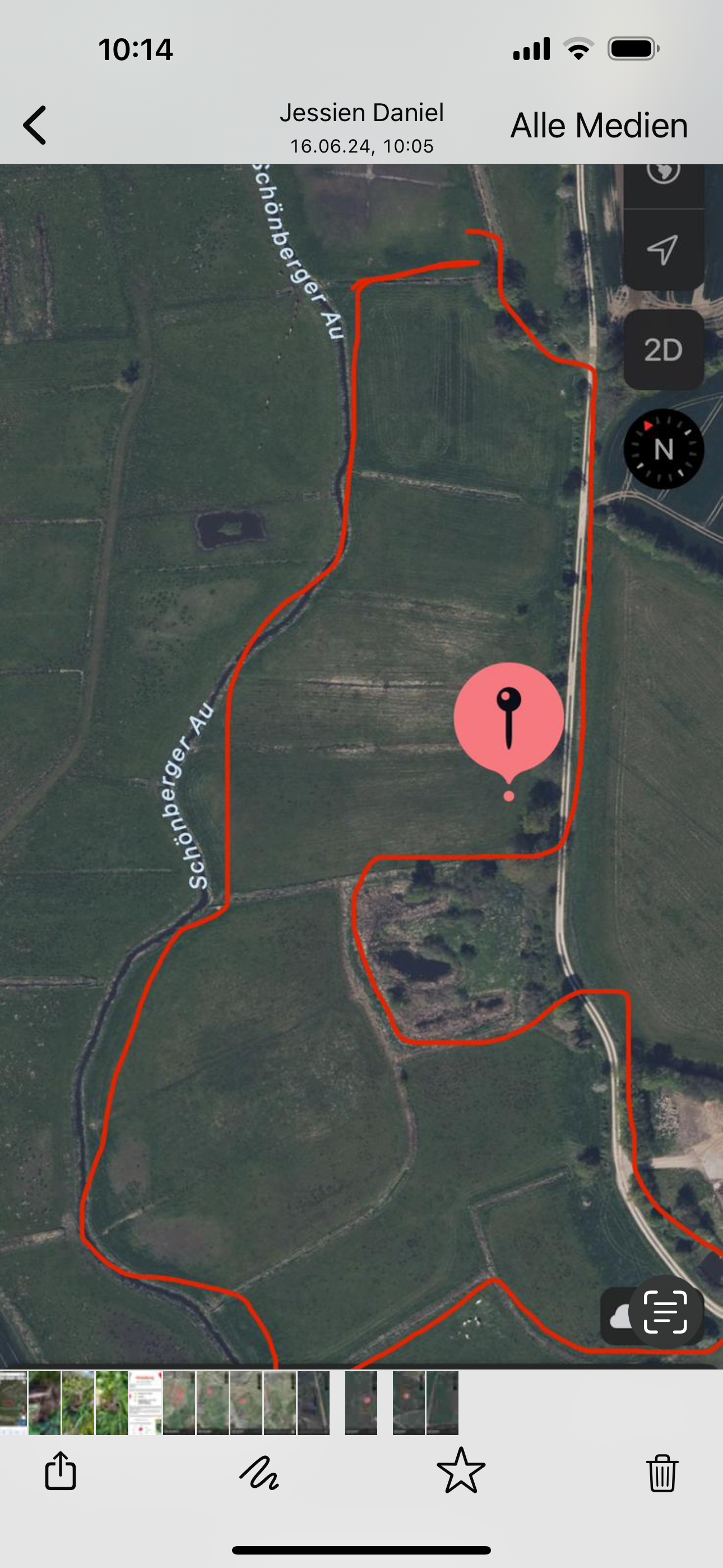Delete this image with the trash icon
This screenshot has height=1568, width=723.
[661, 1473]
